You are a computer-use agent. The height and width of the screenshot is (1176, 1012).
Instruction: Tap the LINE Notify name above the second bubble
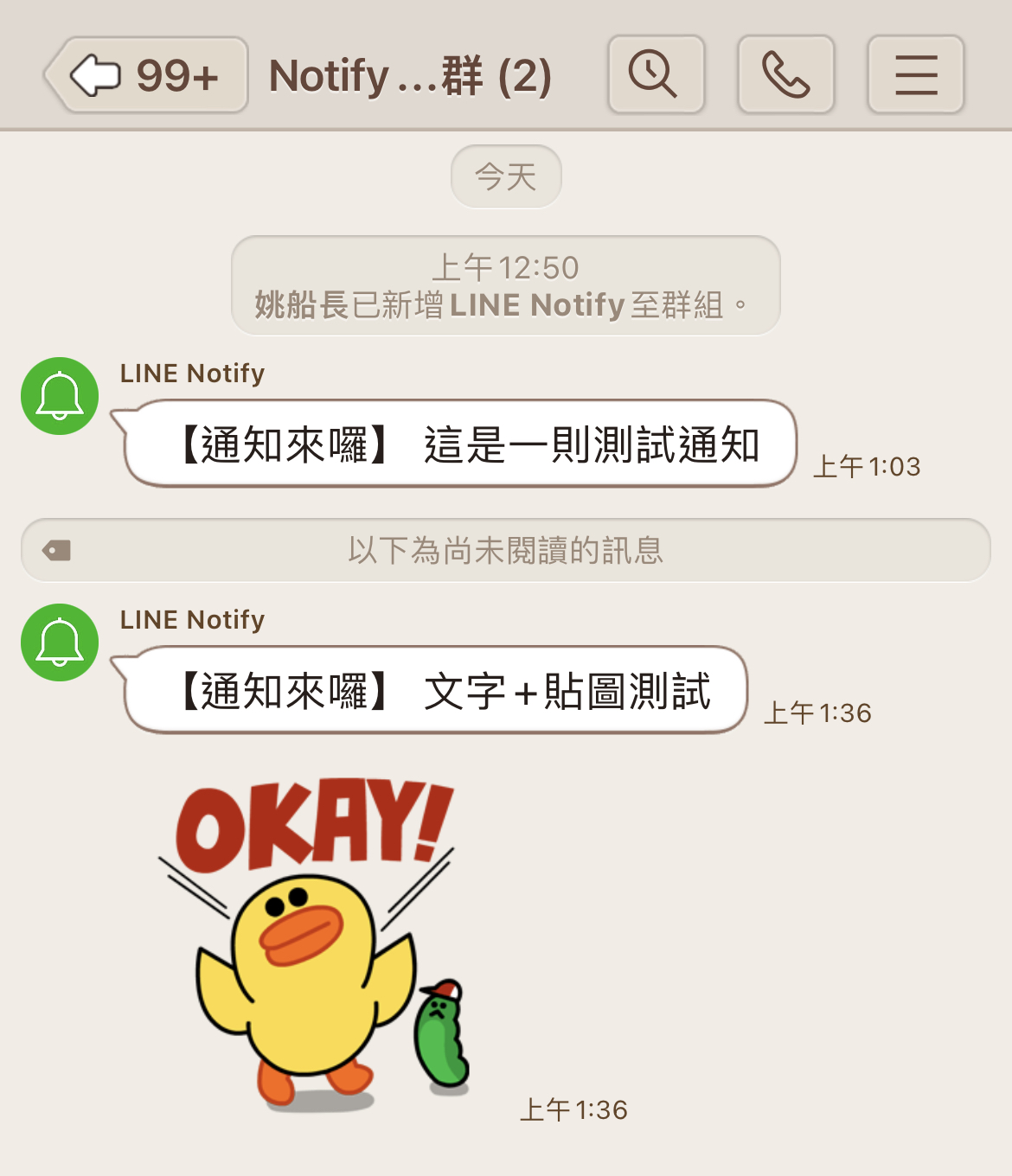pos(192,620)
